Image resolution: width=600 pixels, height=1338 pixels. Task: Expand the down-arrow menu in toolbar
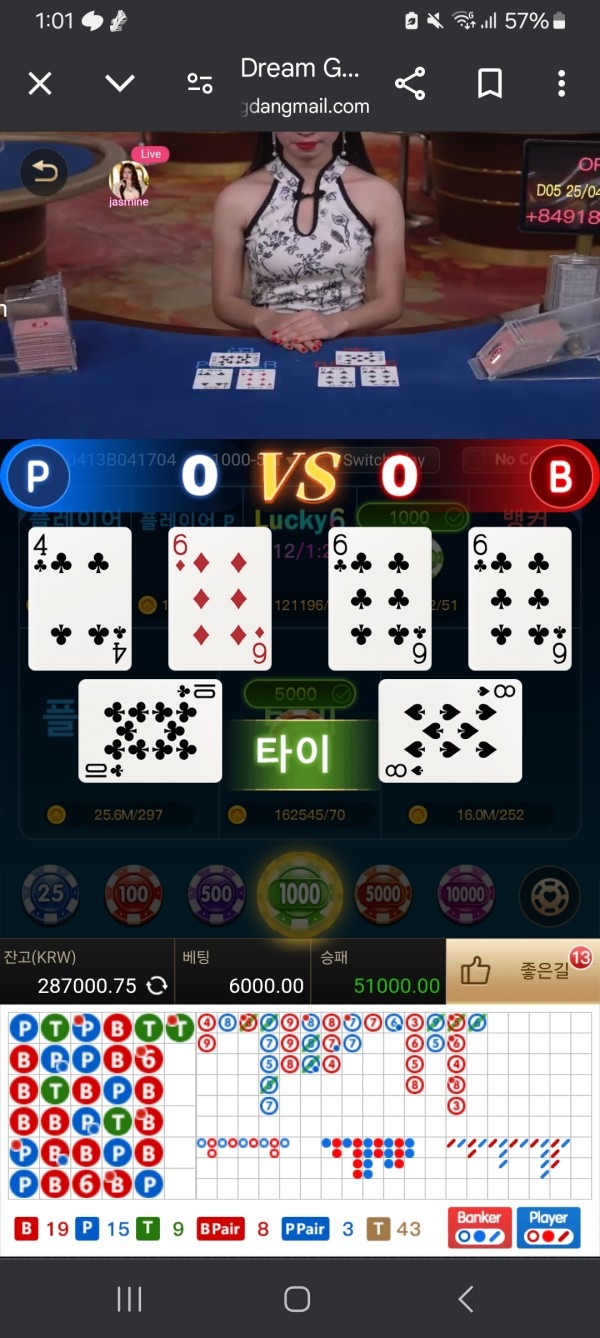click(x=120, y=84)
